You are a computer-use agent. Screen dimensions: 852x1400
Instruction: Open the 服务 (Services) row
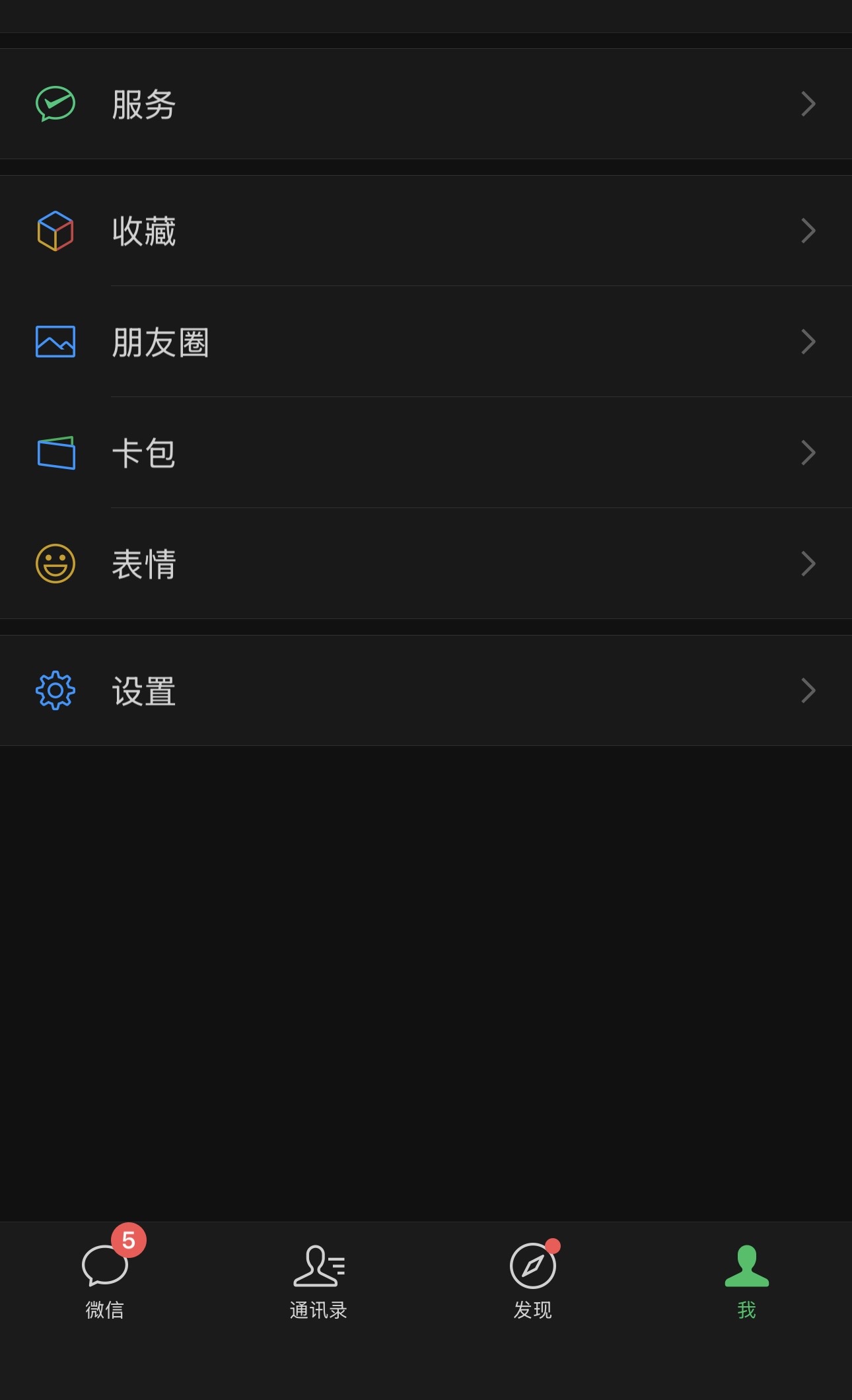point(425,104)
